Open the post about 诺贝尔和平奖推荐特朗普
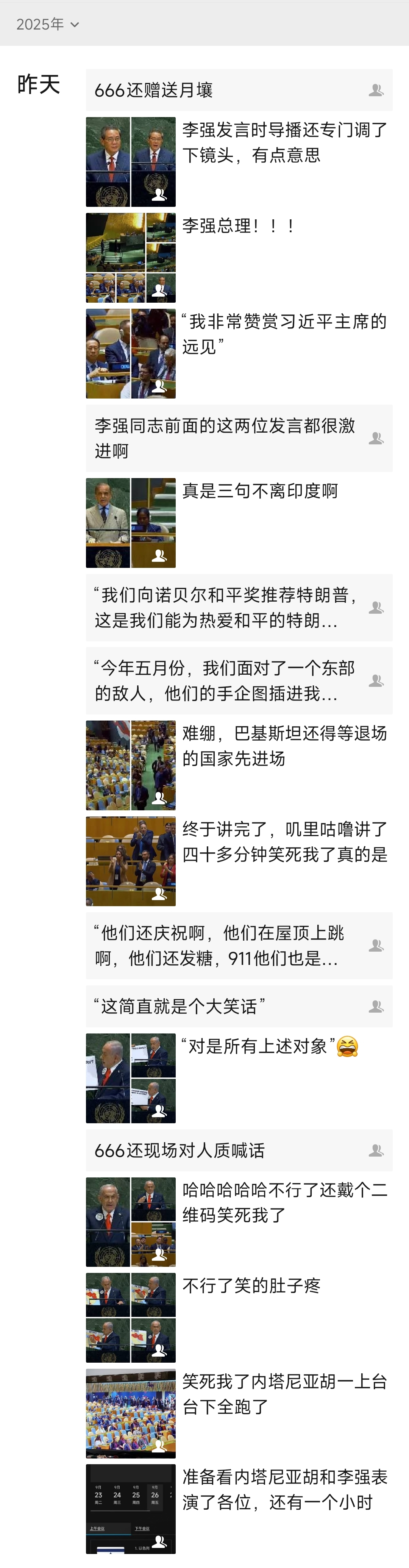 pos(239,608)
